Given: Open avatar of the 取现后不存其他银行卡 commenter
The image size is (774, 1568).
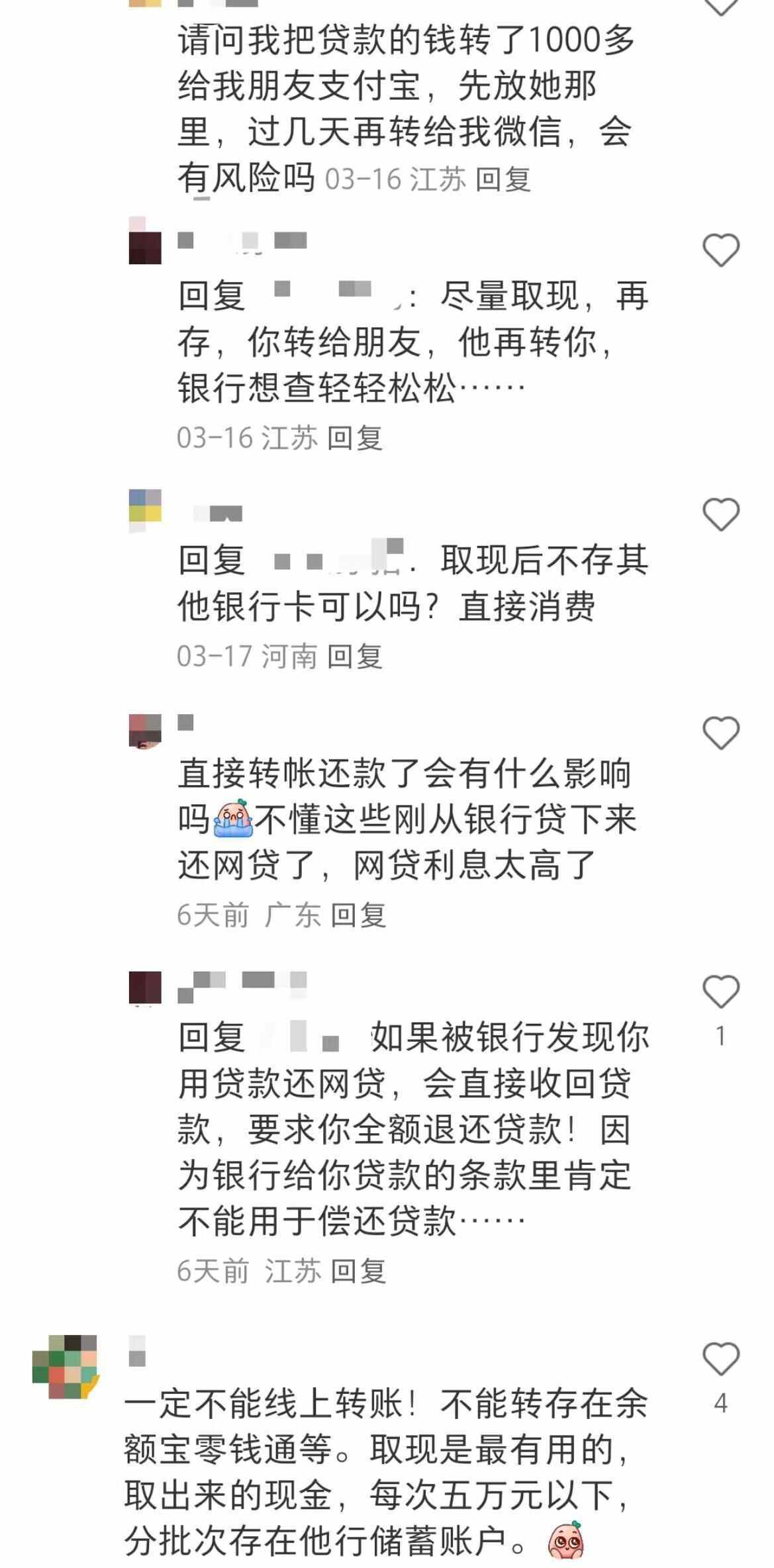Looking at the screenshot, I should click(x=145, y=510).
